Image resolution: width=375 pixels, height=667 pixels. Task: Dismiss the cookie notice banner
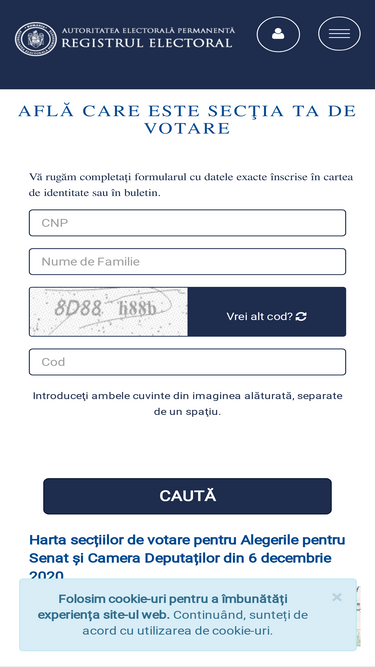[337, 597]
